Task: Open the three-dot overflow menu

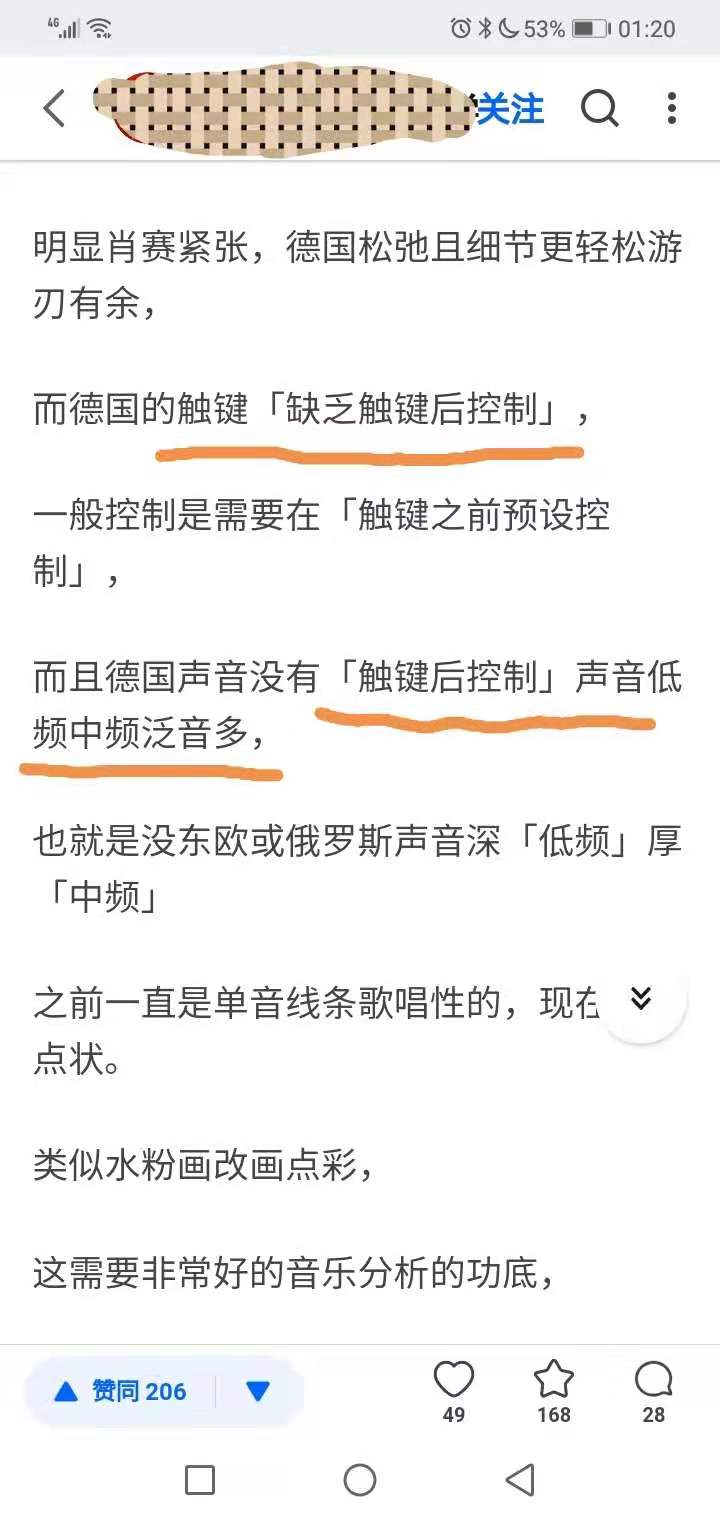Action: [672, 108]
